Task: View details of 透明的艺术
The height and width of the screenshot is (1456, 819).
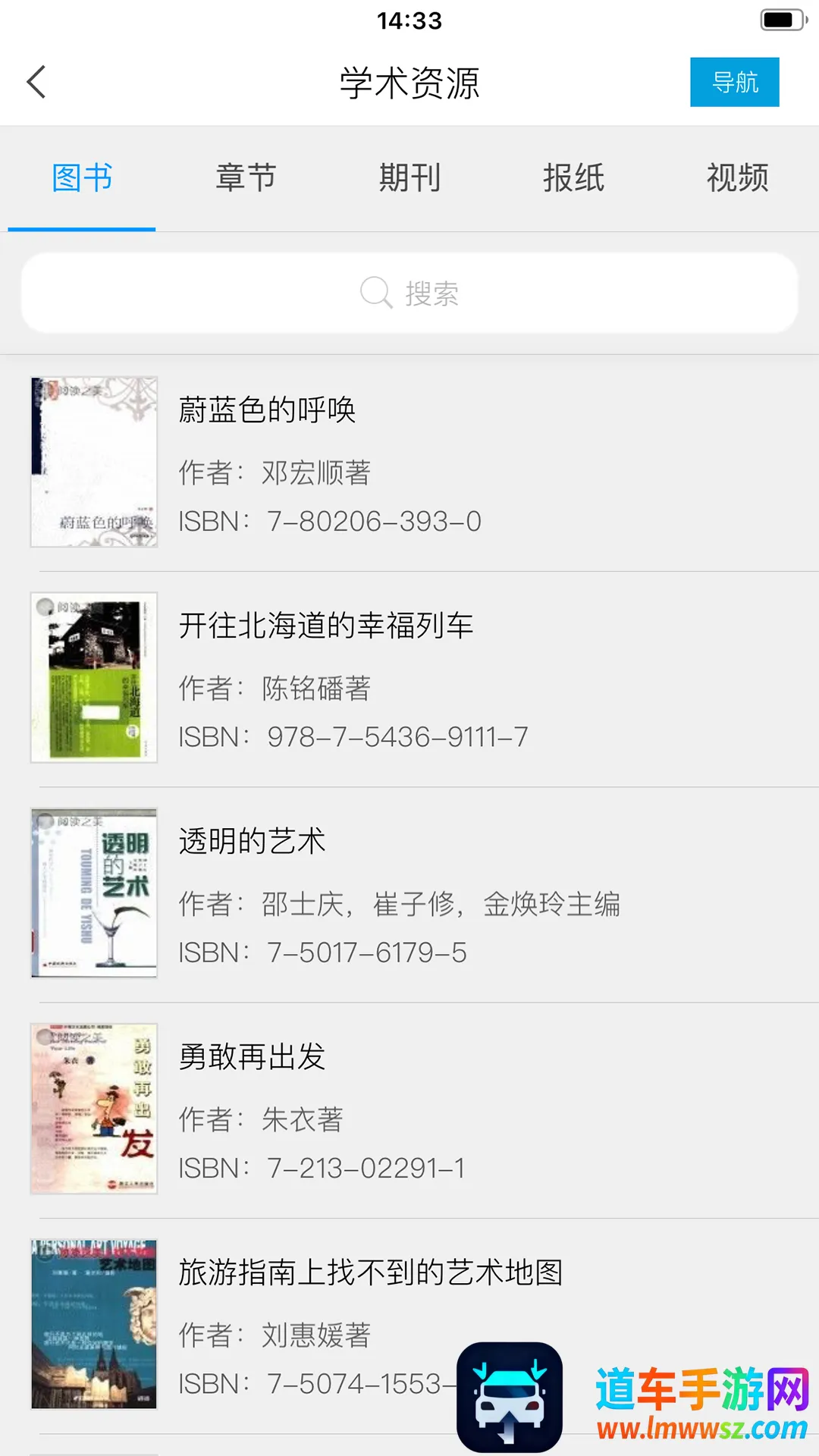Action: (x=409, y=893)
